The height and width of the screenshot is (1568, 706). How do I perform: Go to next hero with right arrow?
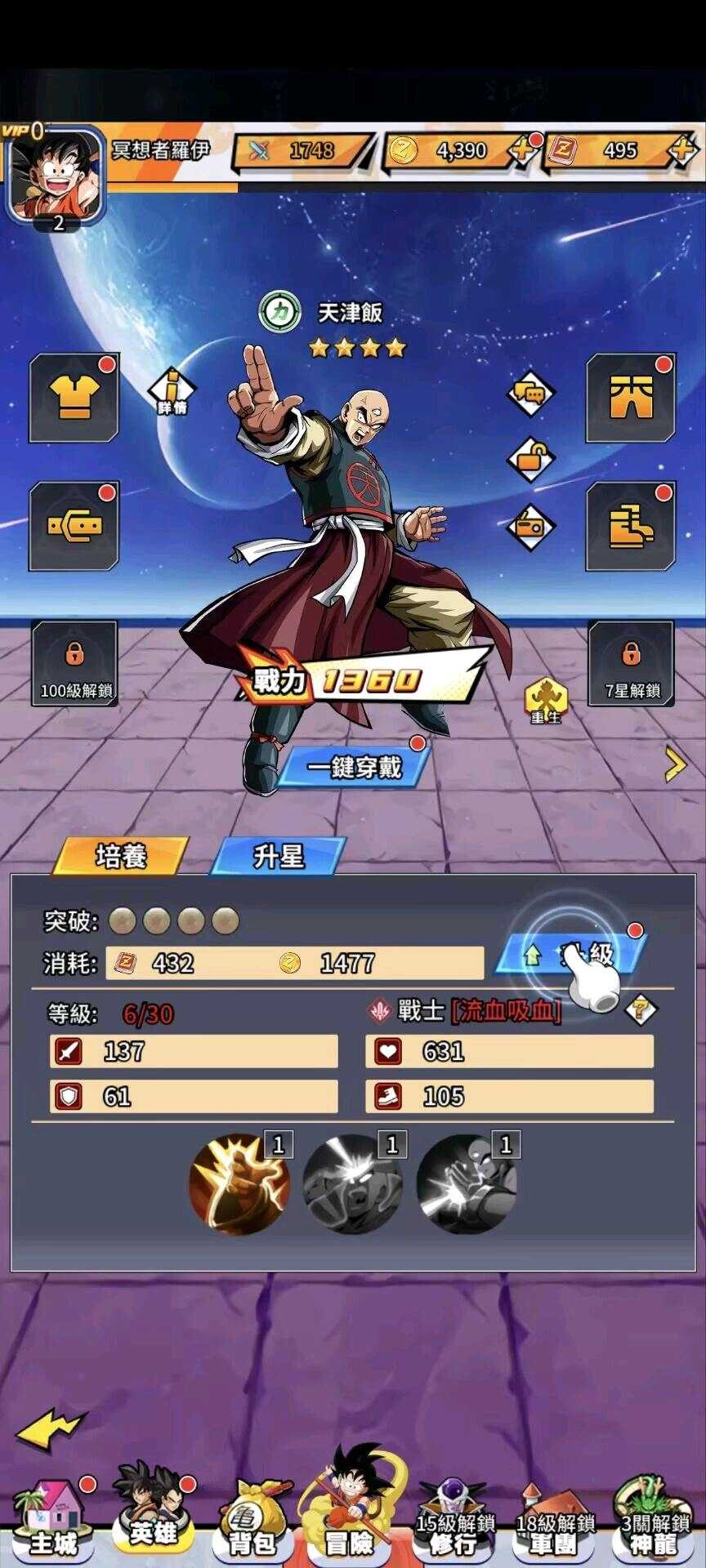tap(674, 765)
